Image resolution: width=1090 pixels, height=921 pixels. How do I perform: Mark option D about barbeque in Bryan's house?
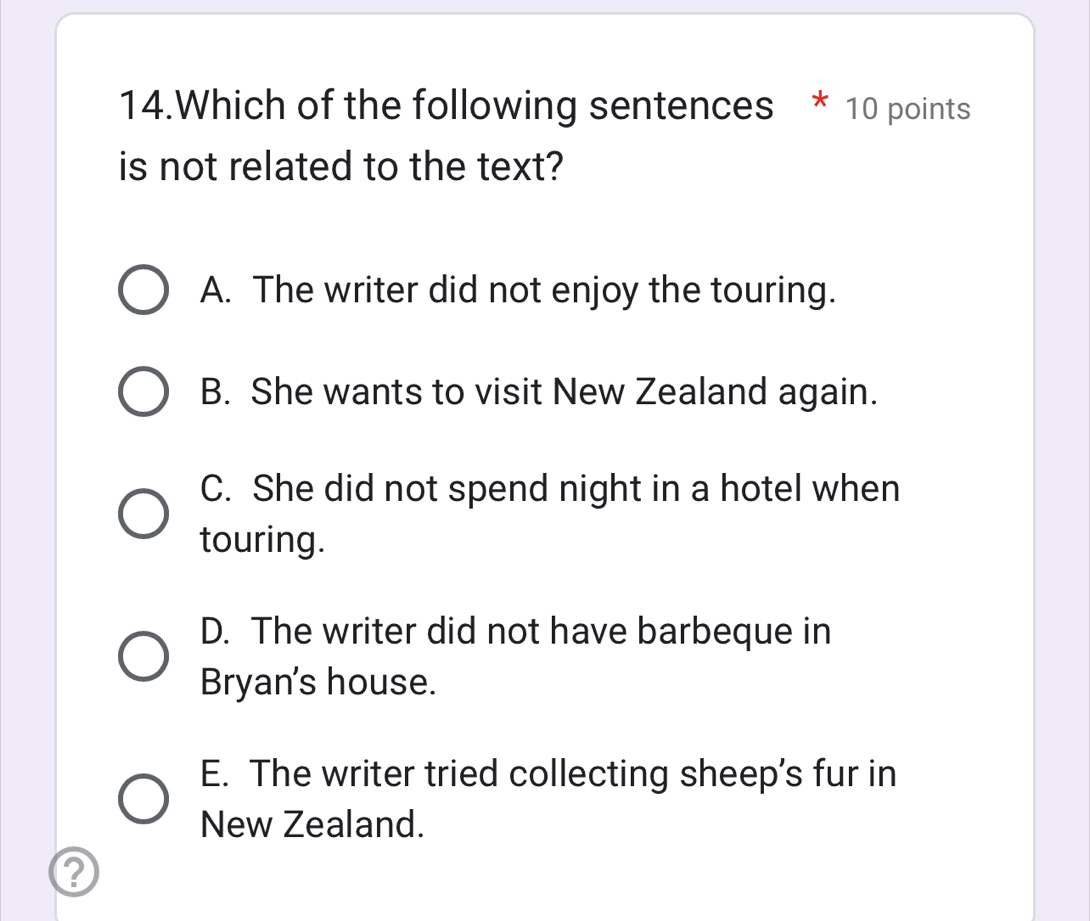pyautogui.click(x=144, y=657)
